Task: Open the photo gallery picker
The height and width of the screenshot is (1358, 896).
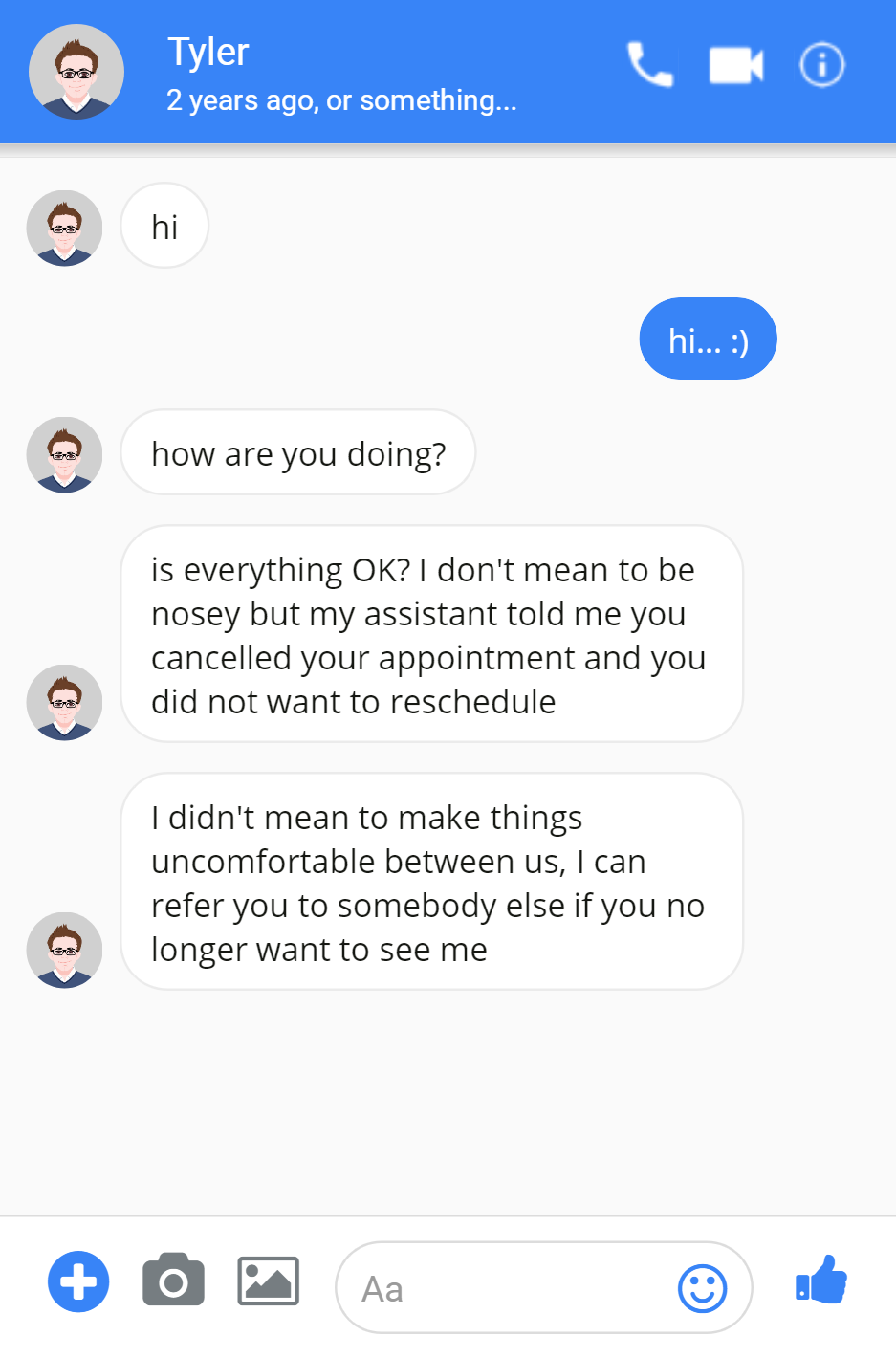Action: 268,1281
